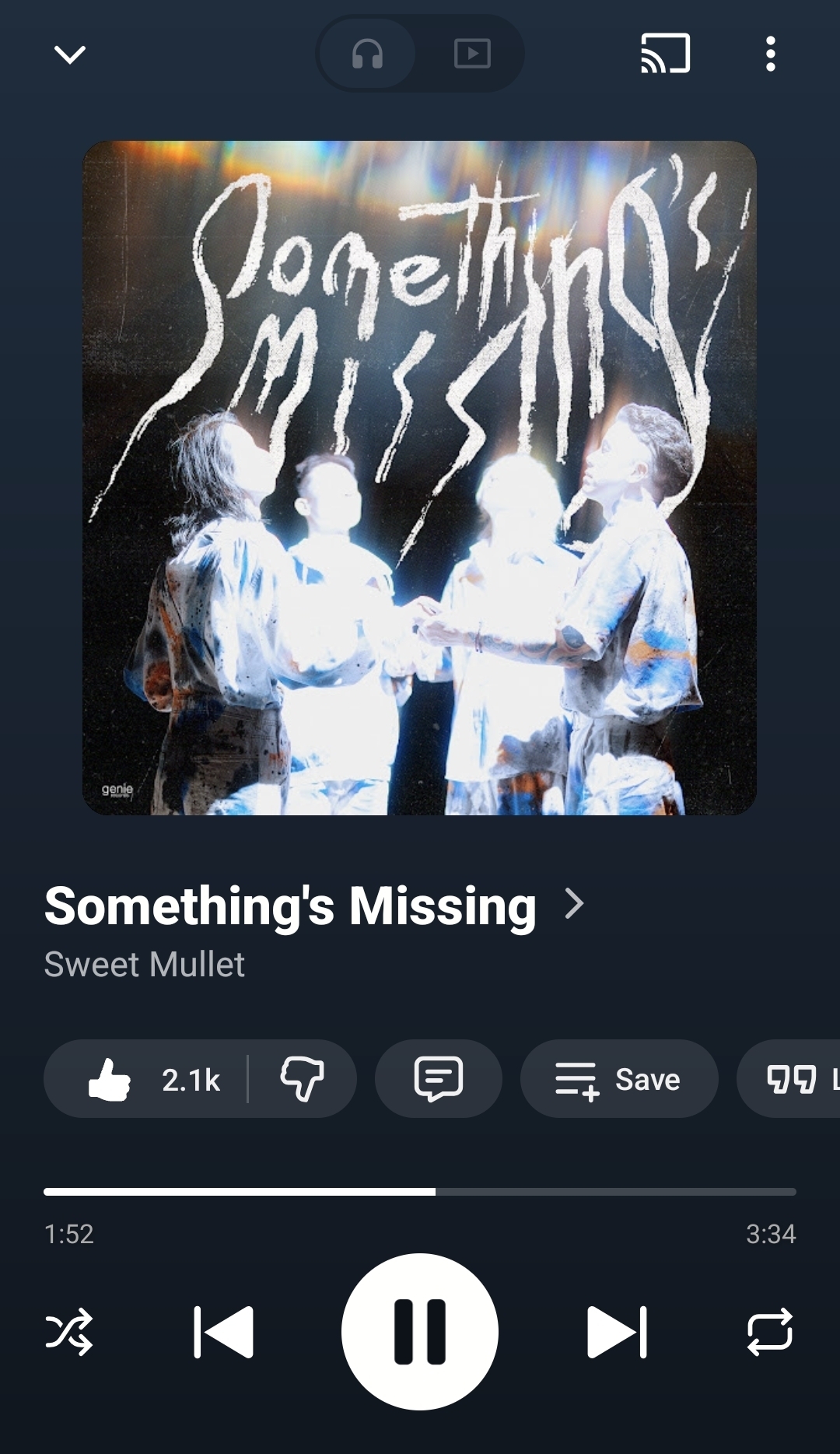Save the song to a playlist
The height and width of the screenshot is (1454, 840).
tap(618, 1079)
